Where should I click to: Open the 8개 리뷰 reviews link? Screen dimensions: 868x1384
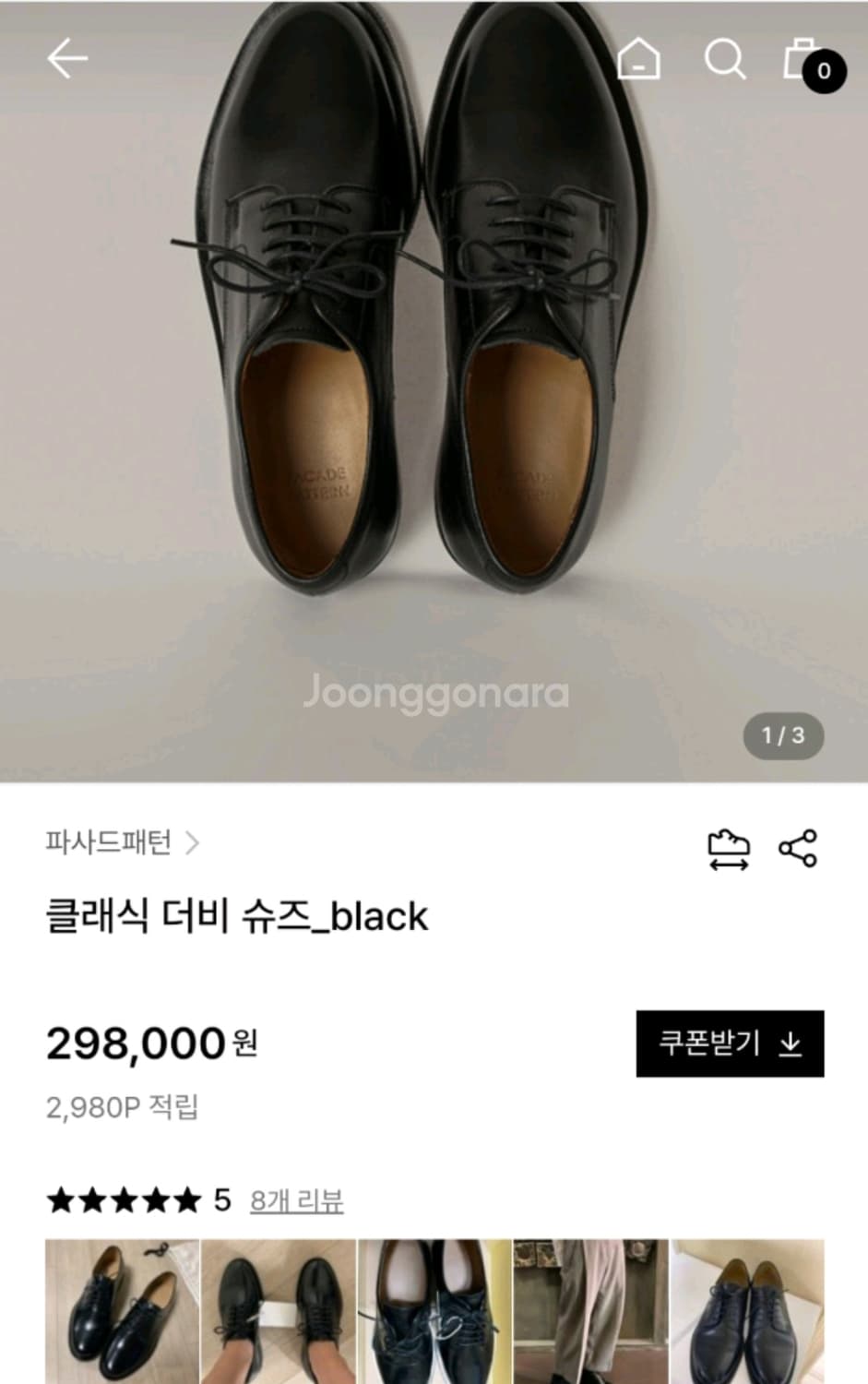[x=296, y=1200]
